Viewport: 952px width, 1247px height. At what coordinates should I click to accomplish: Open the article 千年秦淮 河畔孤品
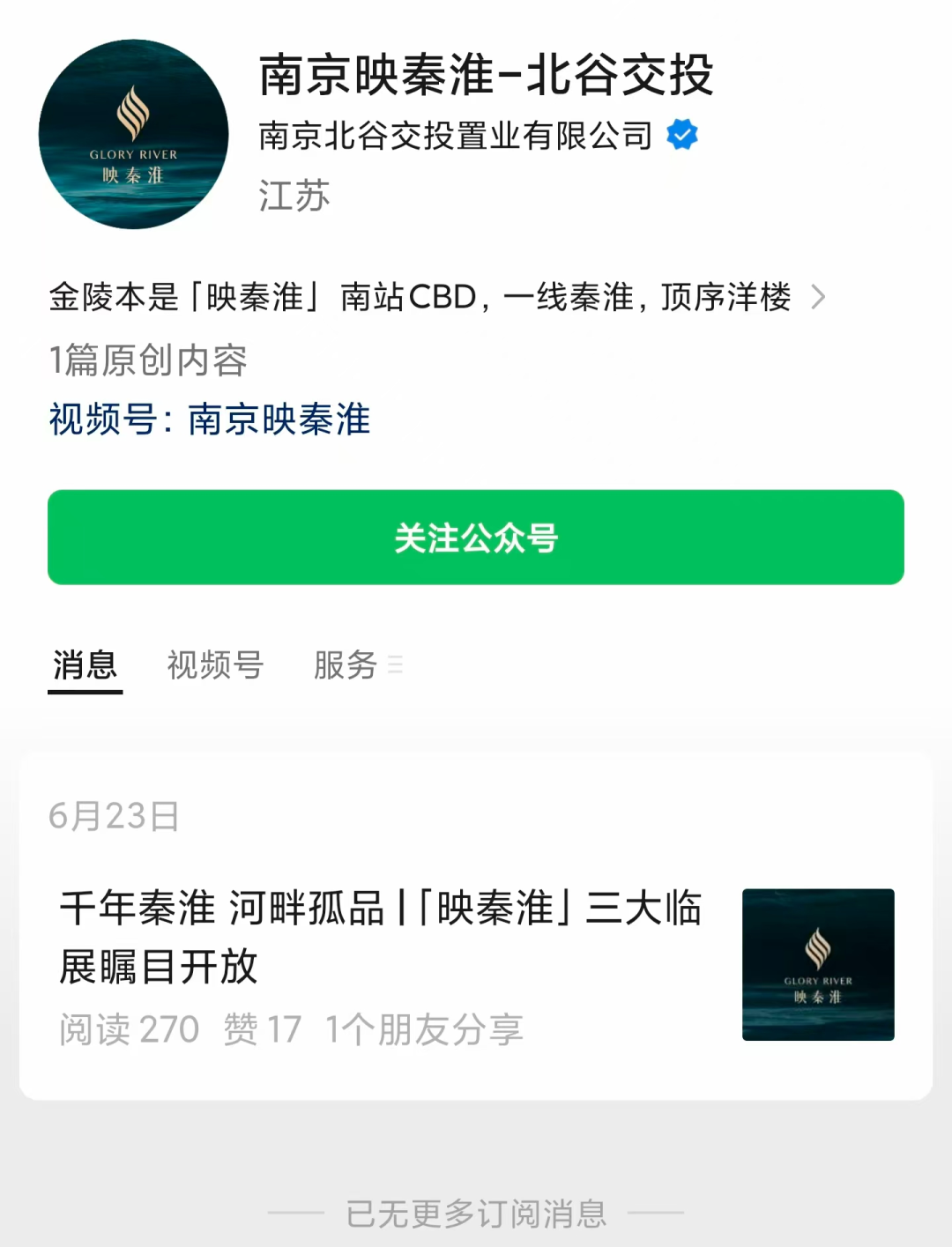click(x=379, y=937)
